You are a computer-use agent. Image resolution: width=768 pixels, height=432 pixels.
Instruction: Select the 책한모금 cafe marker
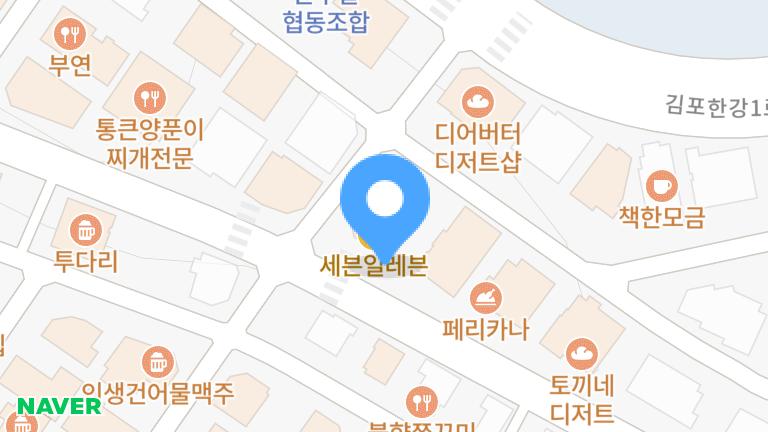pos(661,185)
